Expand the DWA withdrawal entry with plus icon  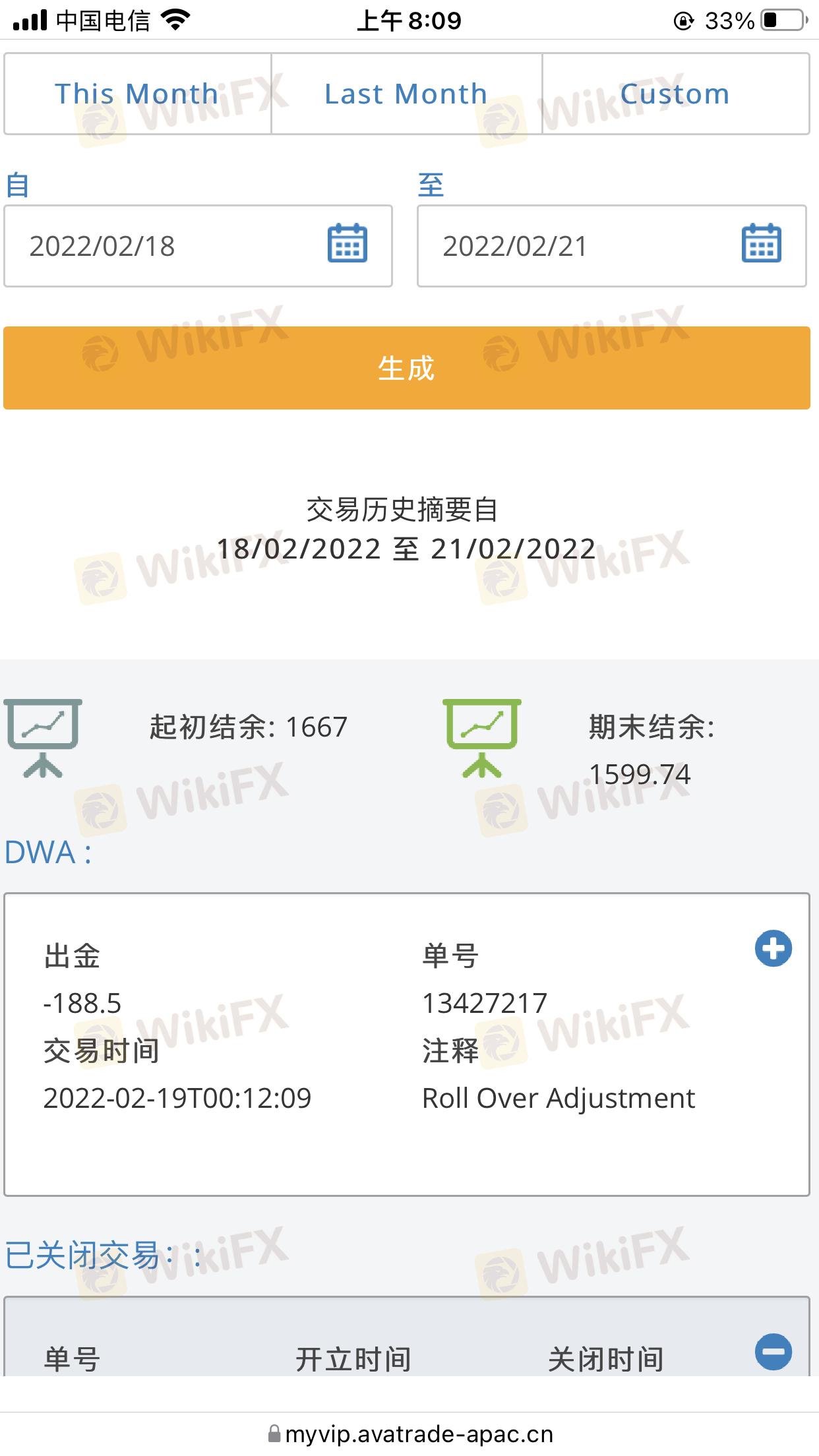[773, 948]
